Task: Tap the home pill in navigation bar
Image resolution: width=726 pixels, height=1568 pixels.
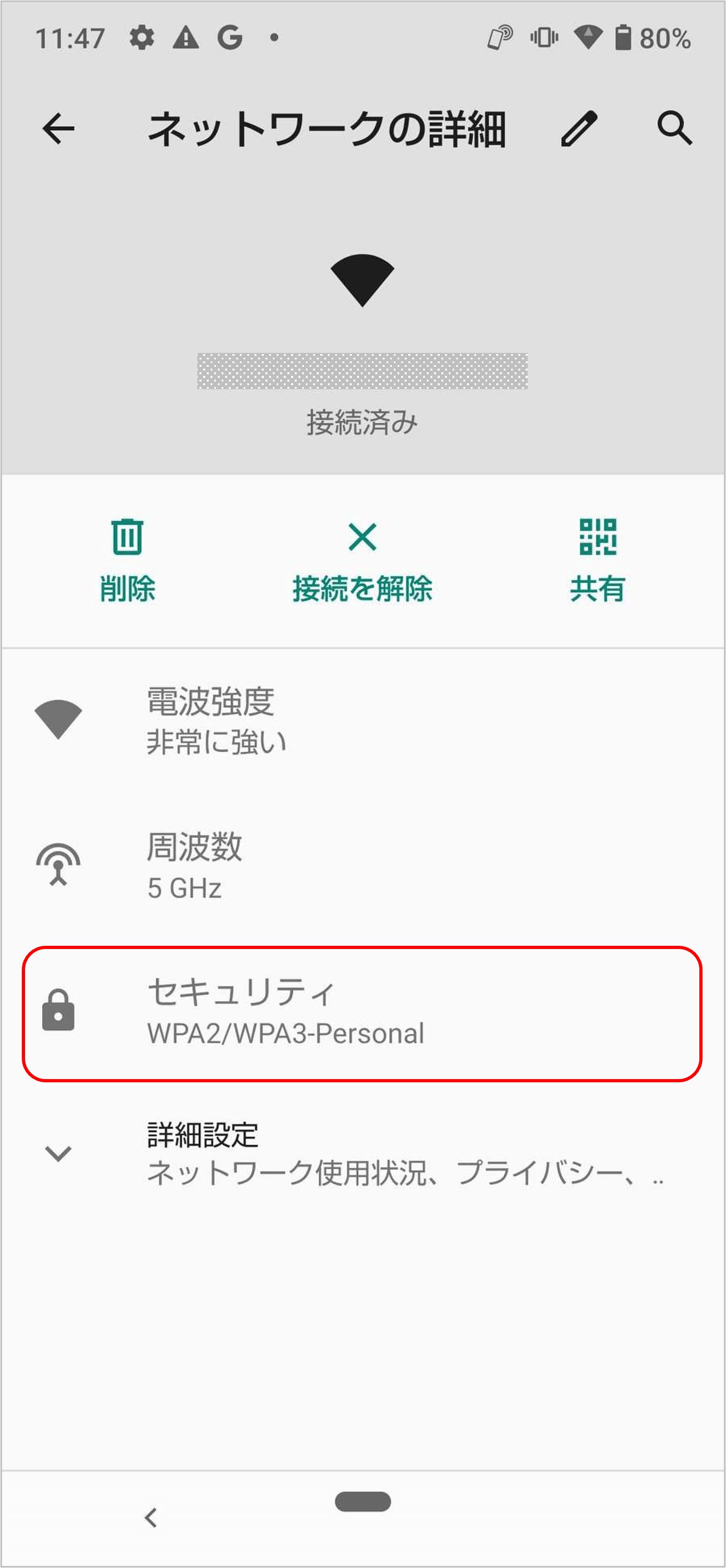Action: 362,1501
